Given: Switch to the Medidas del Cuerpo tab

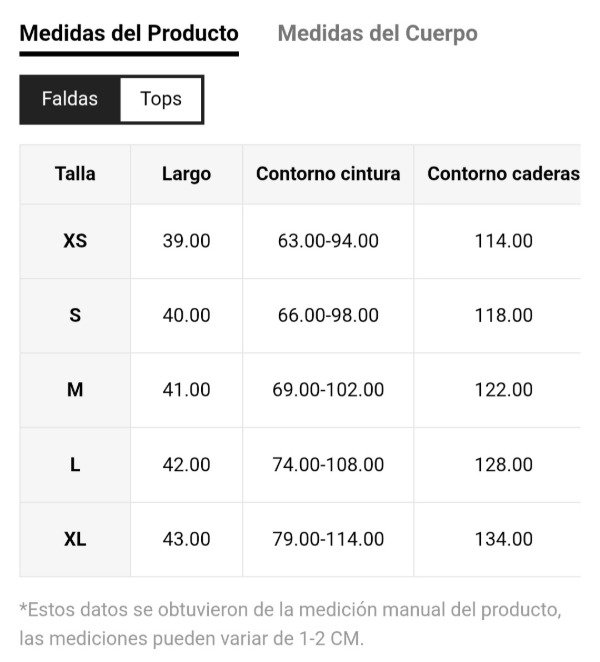Looking at the screenshot, I should [377, 33].
